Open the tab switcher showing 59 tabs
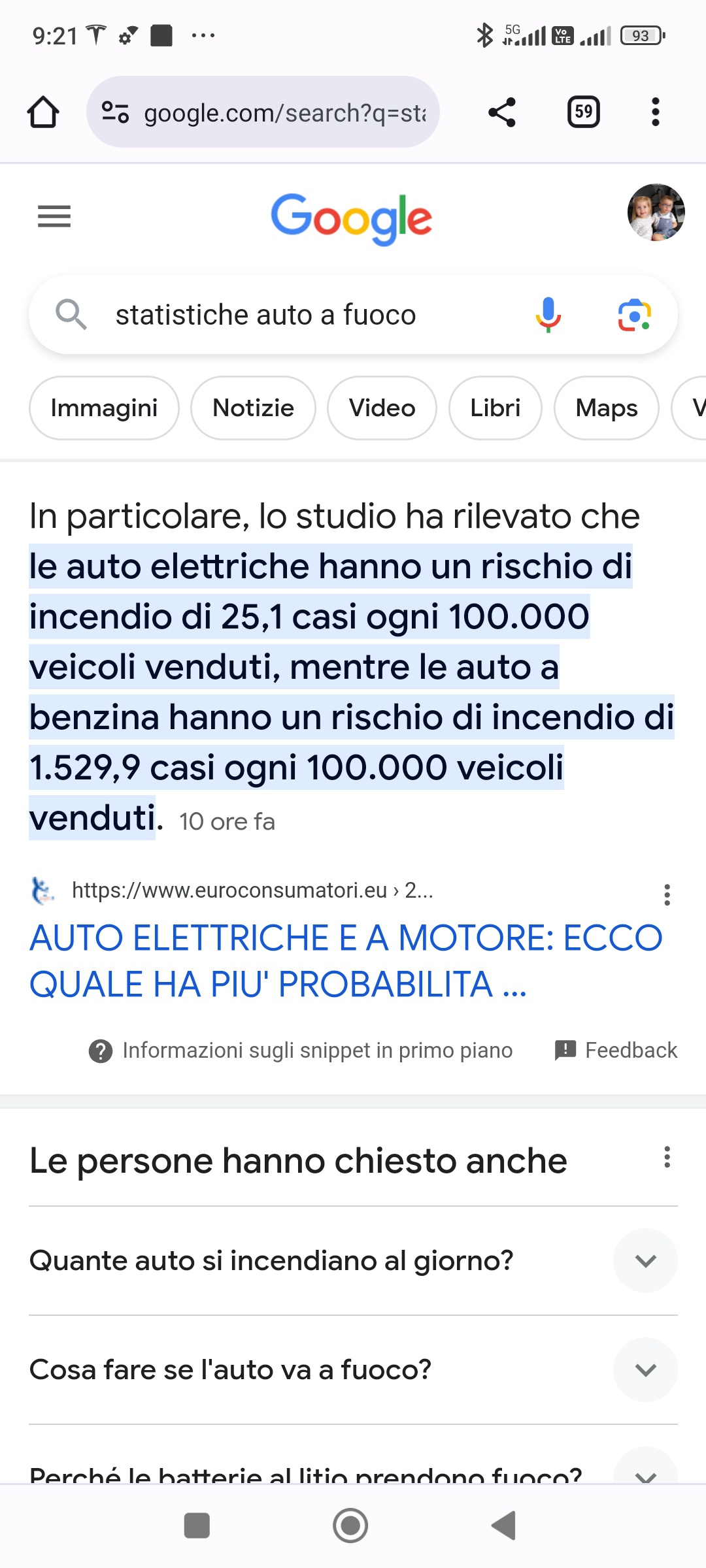 [583, 112]
